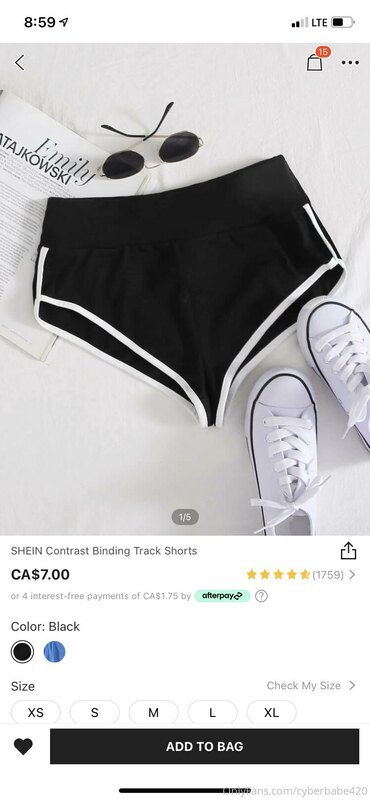Choose the blue color swatch

click(x=54, y=652)
